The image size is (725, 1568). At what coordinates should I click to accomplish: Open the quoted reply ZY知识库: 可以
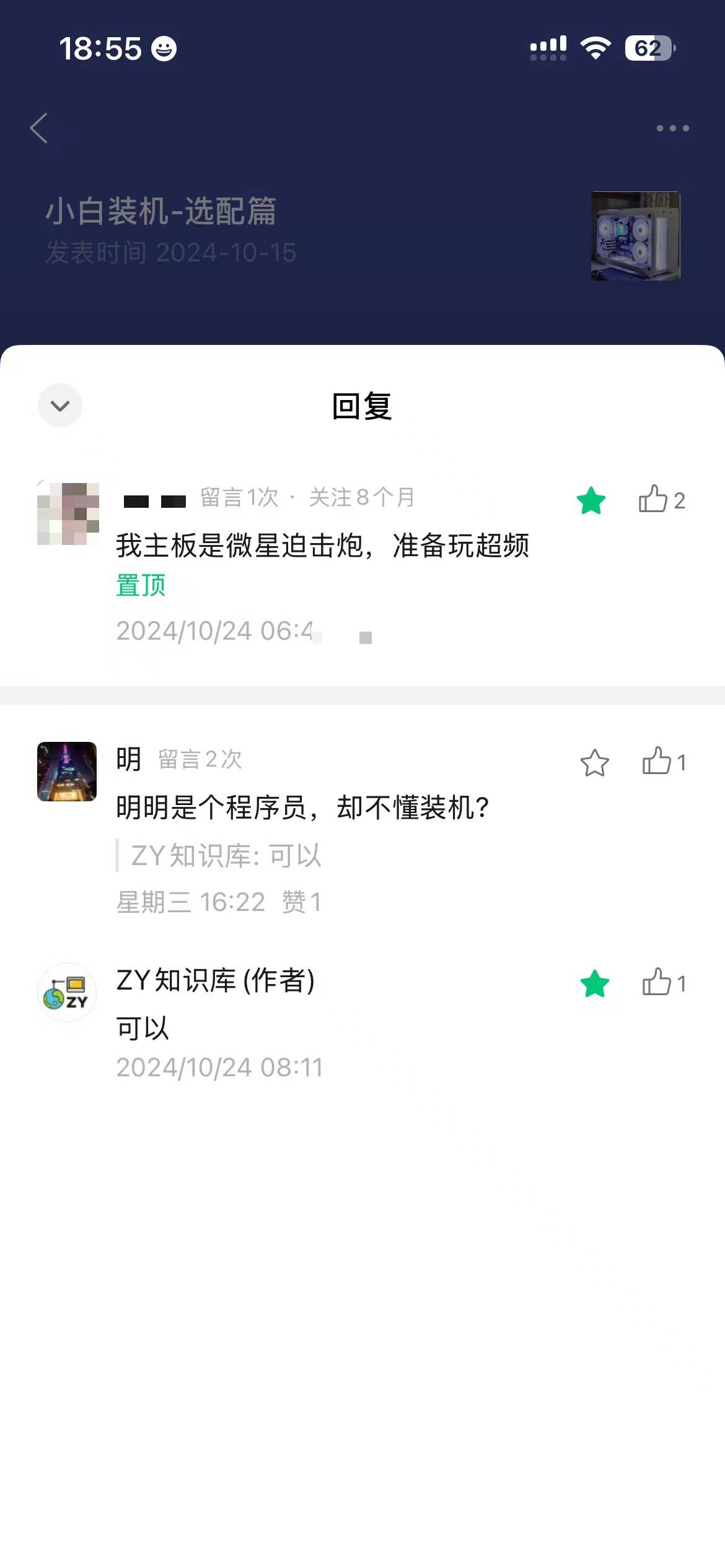[226, 855]
